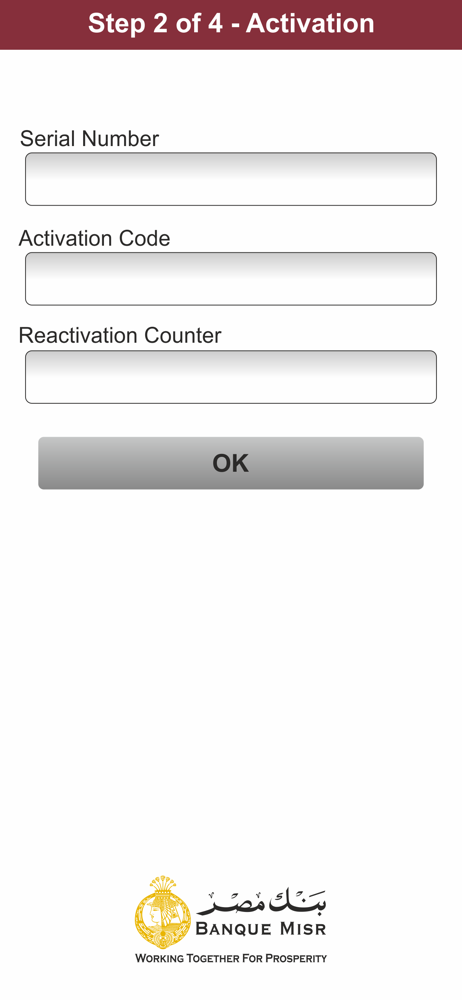Focus the Activation Code input box
This screenshot has width=462, height=1000.
[231, 279]
